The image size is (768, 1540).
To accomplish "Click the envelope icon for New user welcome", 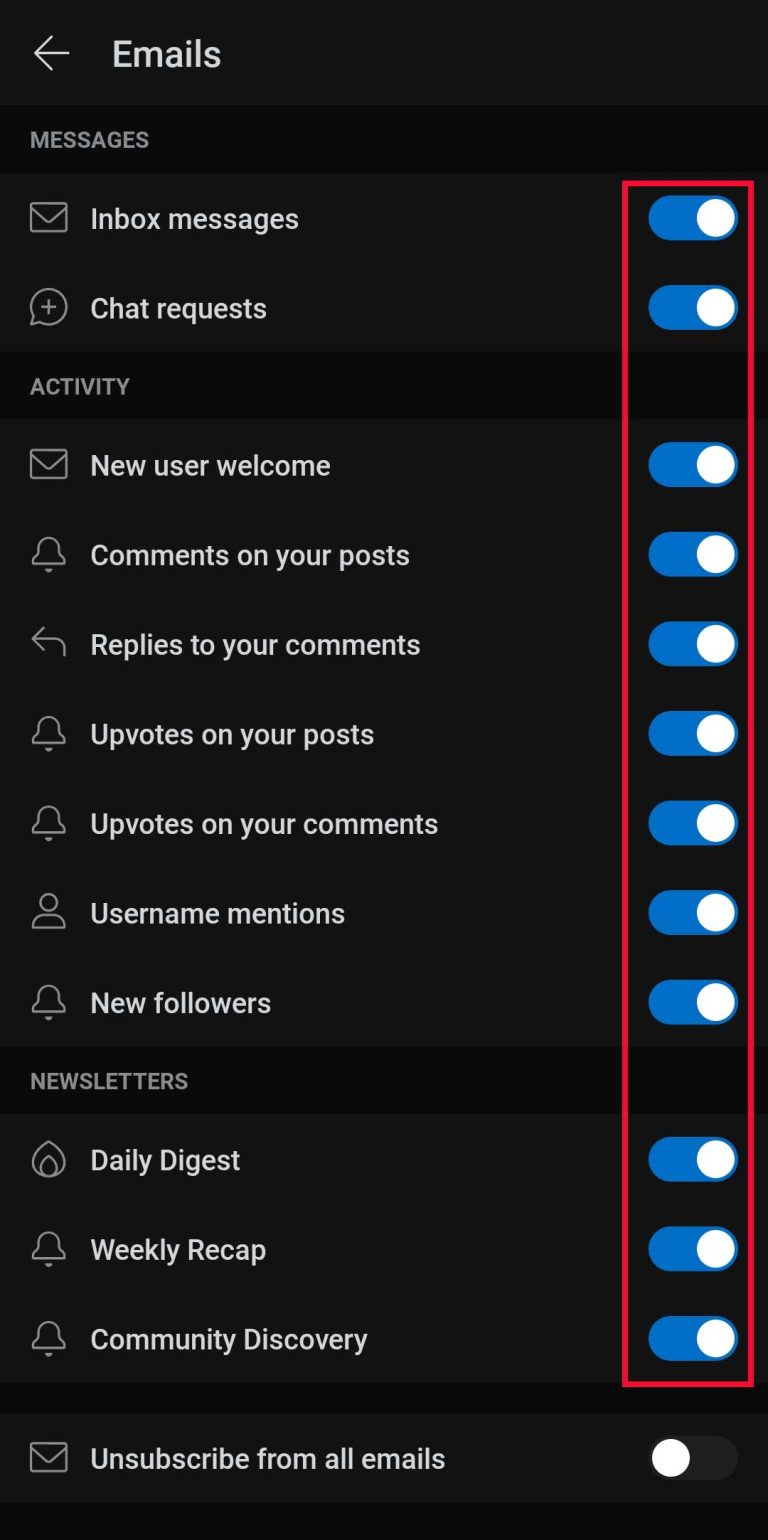I will click(47, 464).
